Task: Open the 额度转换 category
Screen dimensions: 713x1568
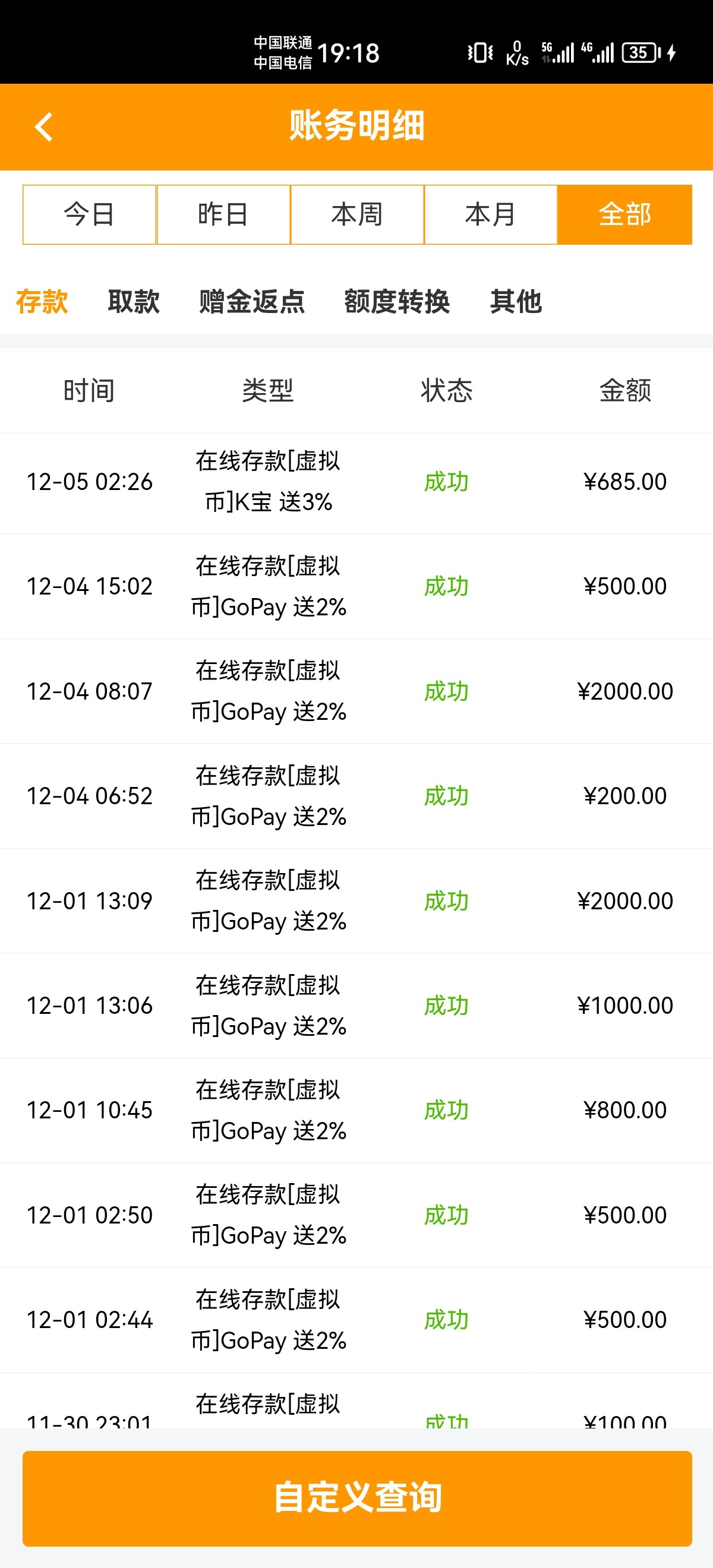Action: point(397,302)
